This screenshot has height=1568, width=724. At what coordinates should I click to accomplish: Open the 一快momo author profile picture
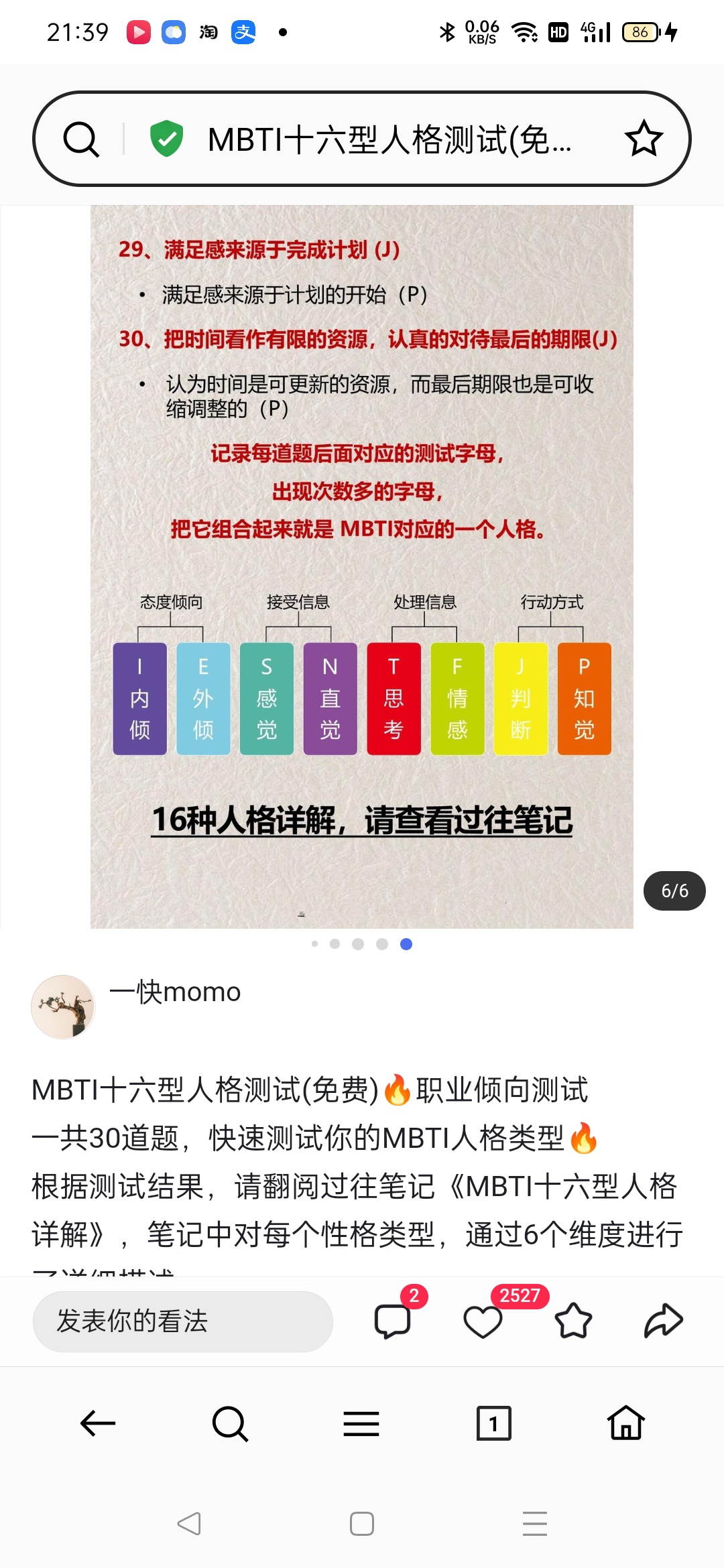[x=63, y=1006]
